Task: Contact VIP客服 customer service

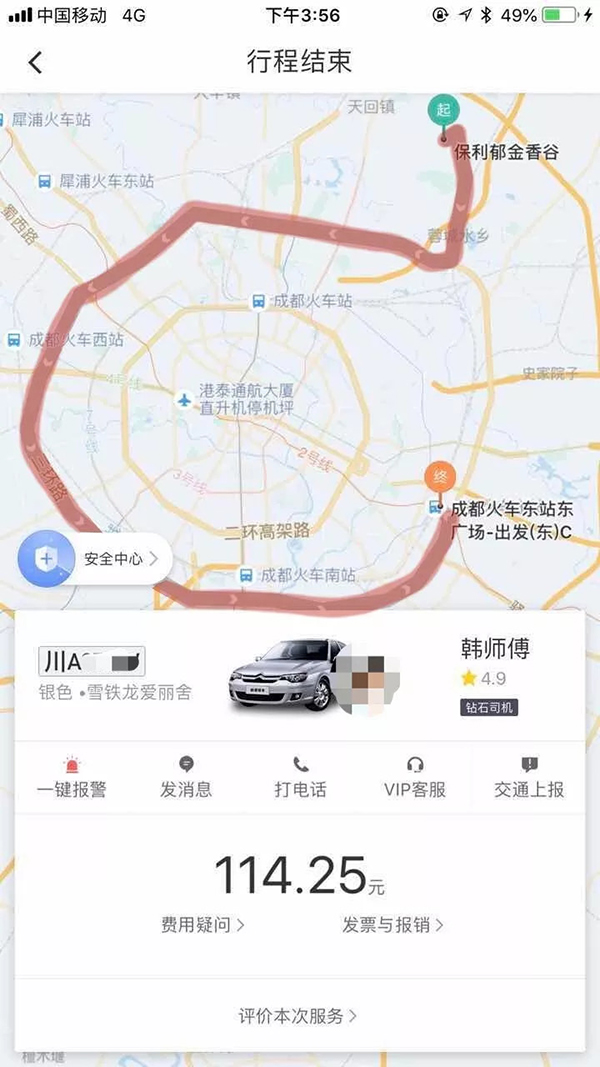Action: 415,777
